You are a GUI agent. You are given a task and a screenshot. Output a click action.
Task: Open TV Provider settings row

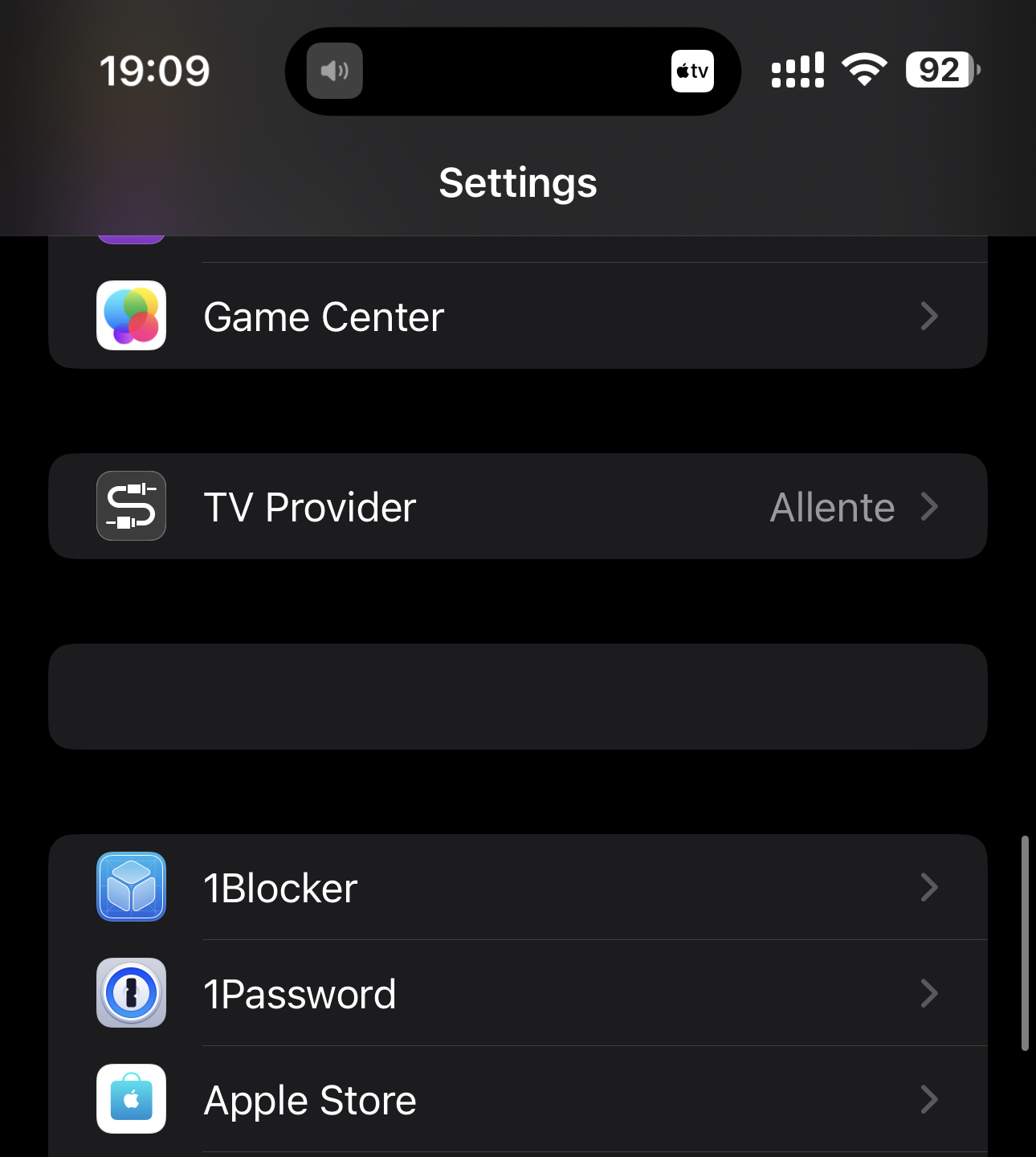(x=517, y=507)
